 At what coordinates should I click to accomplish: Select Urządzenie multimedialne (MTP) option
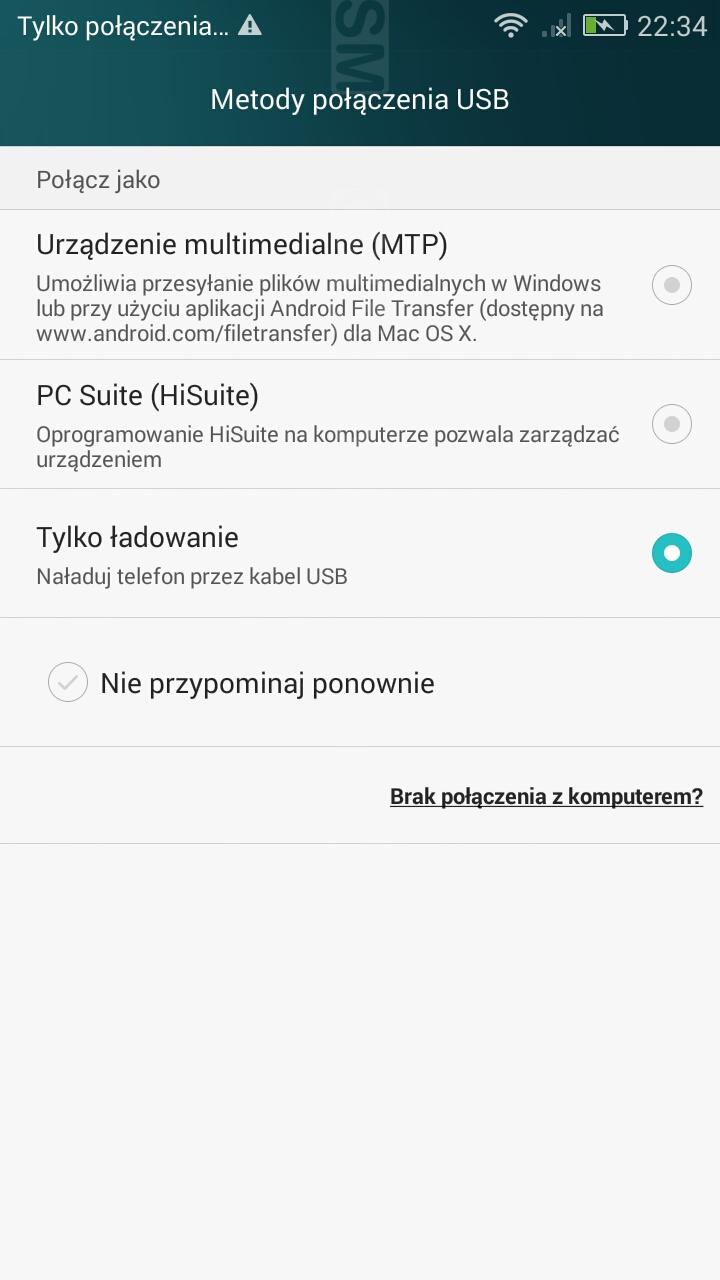360,285
